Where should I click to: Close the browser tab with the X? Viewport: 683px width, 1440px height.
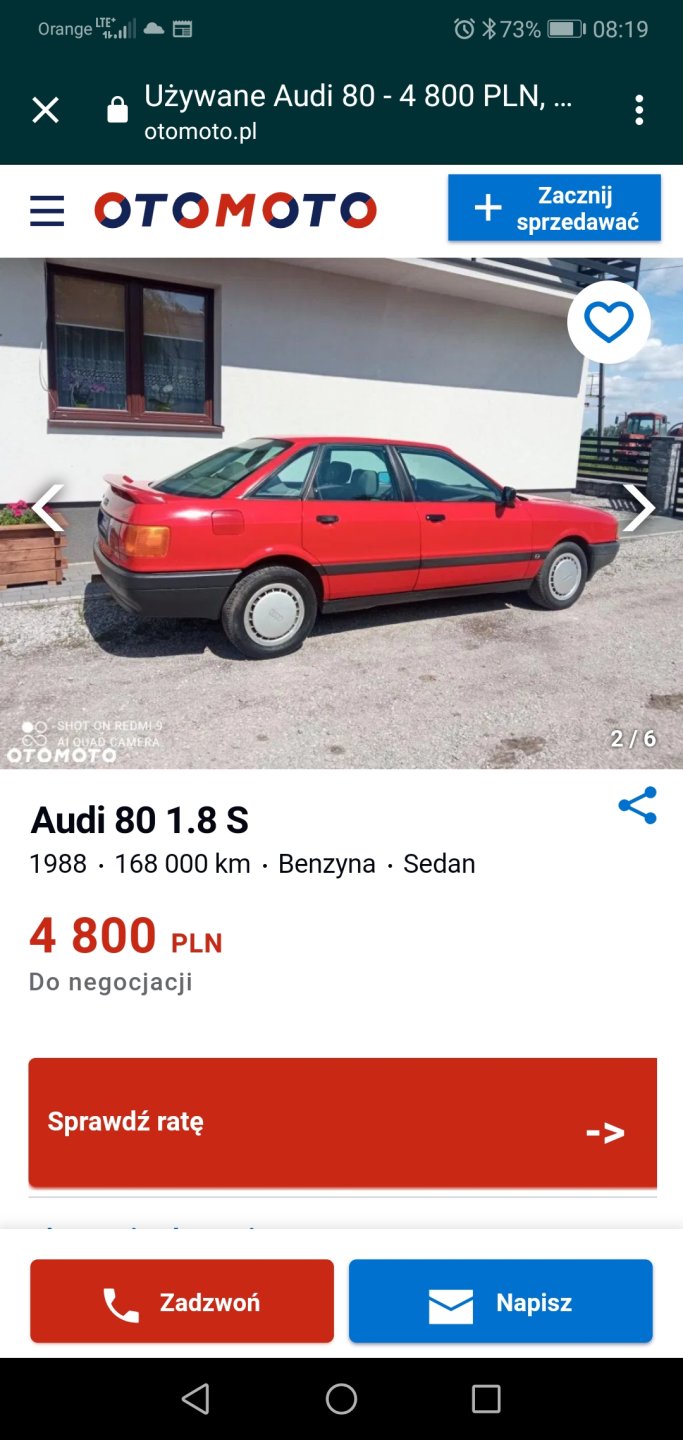tap(45, 110)
